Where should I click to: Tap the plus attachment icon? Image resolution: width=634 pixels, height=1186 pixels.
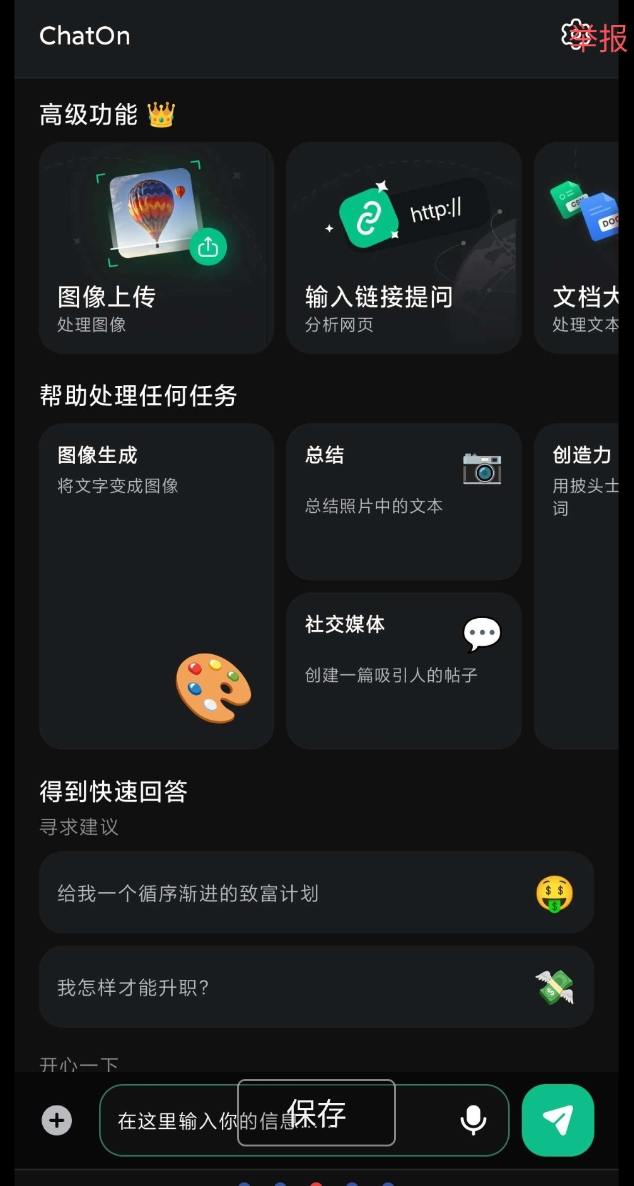[57, 1120]
